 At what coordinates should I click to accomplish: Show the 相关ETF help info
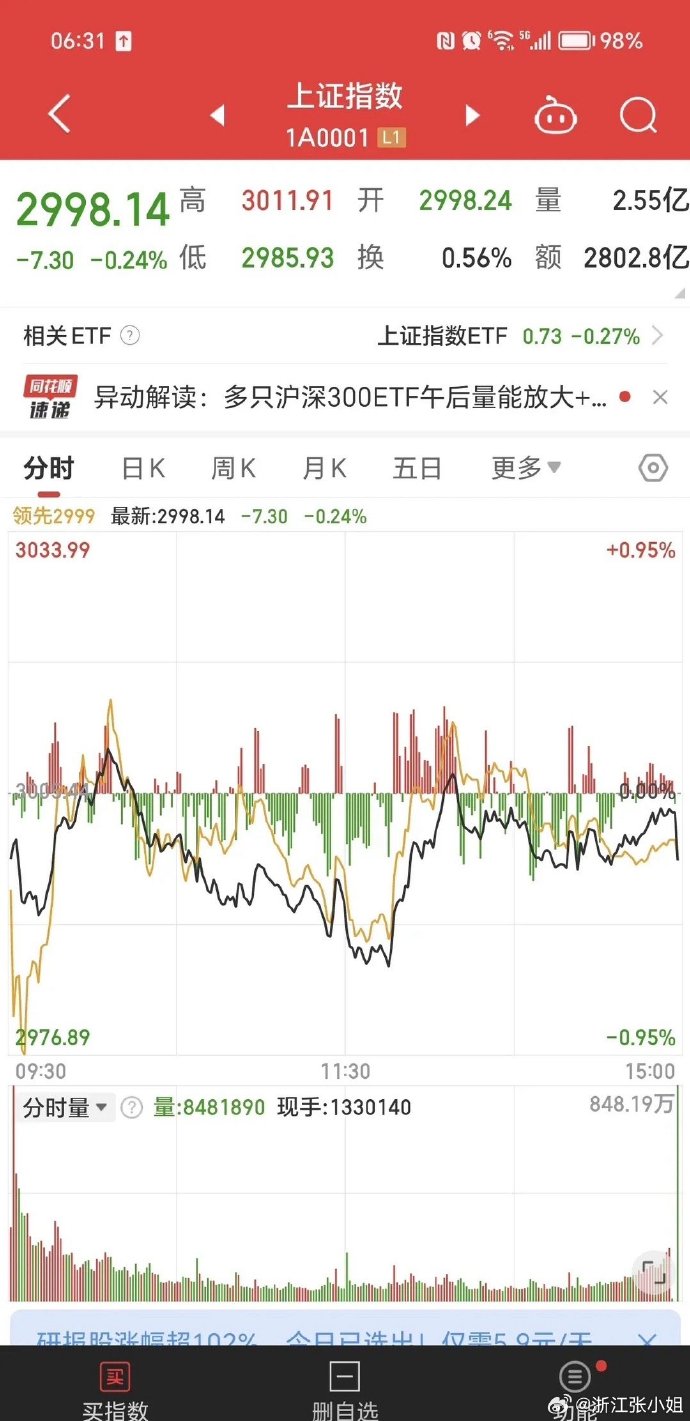point(130,336)
